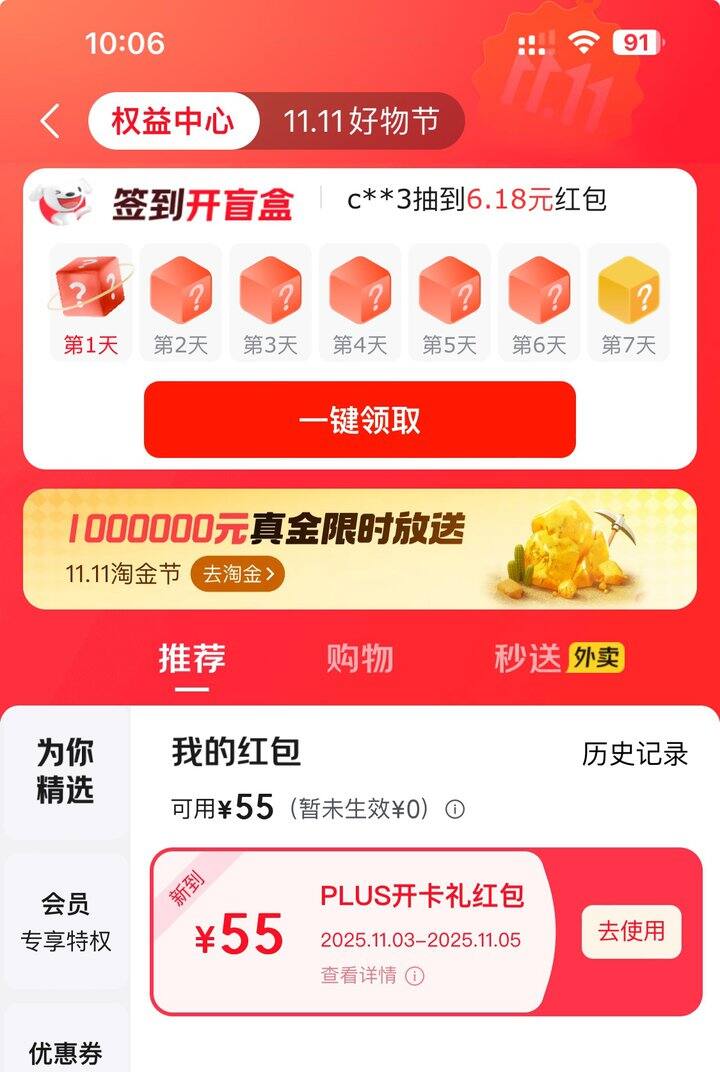The height and width of the screenshot is (1072, 720).
Task: Switch to the 购物 tab
Action: point(360,658)
